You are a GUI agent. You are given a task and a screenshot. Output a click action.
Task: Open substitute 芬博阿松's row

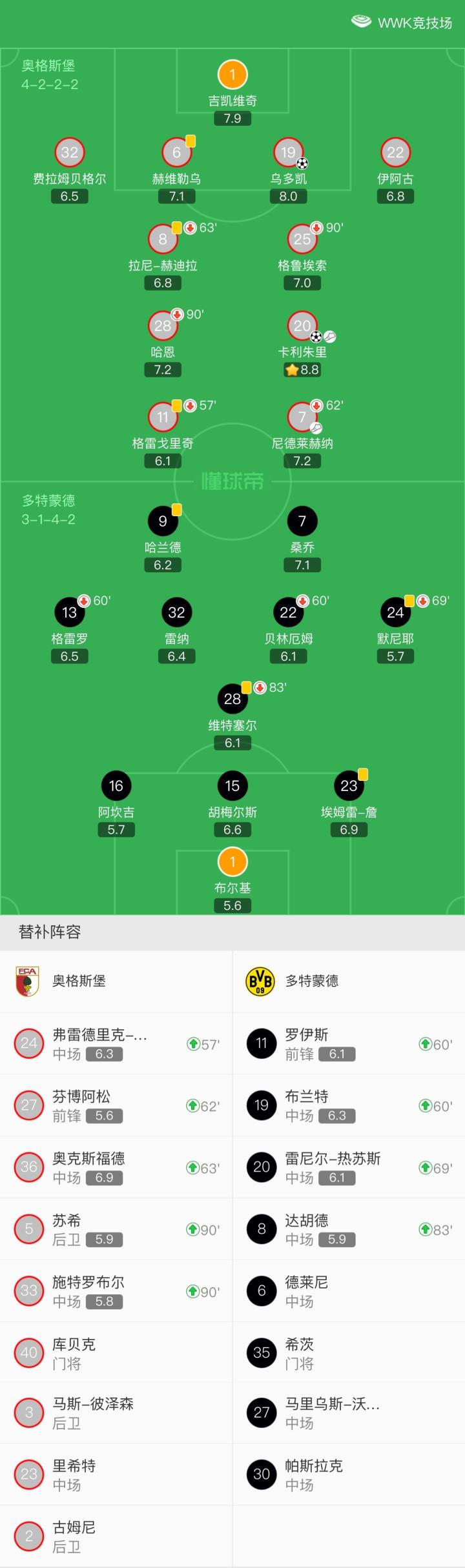click(116, 1106)
